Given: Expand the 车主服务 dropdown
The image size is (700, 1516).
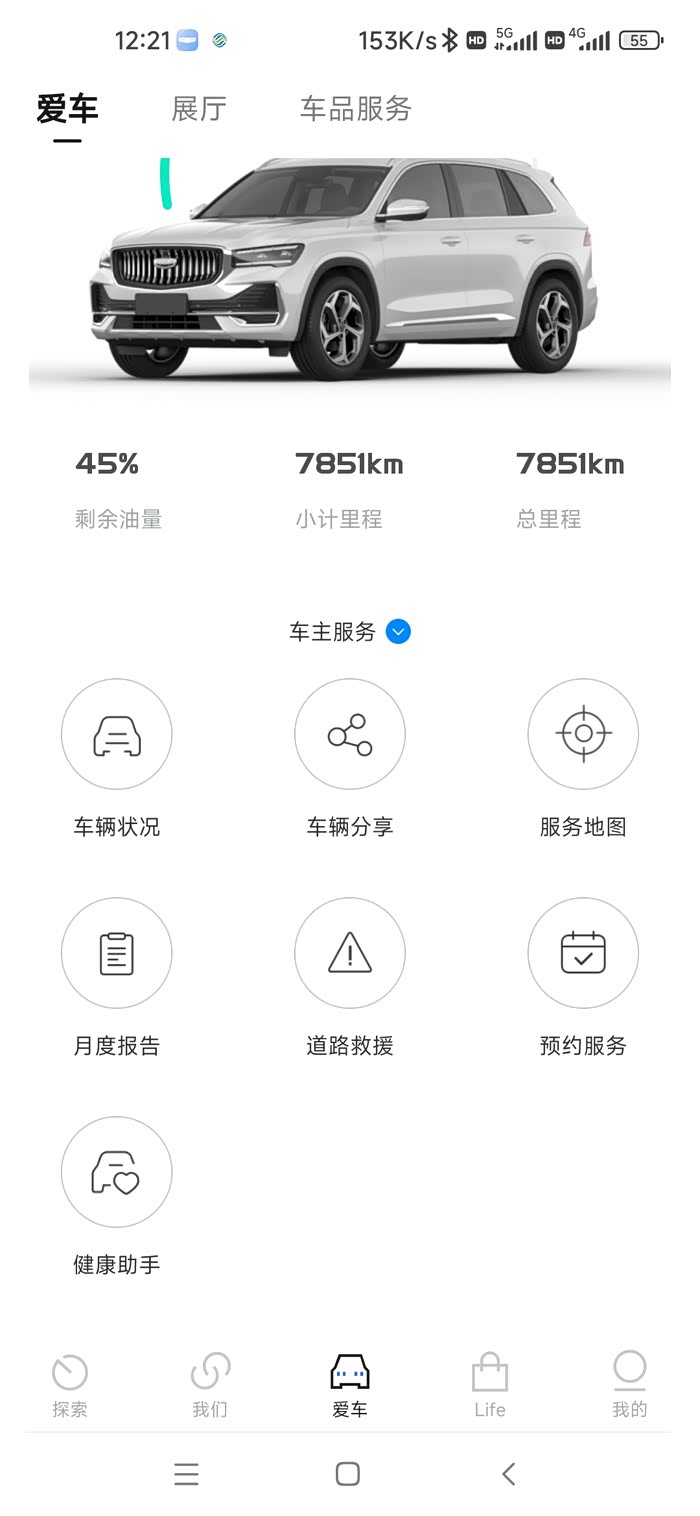Looking at the screenshot, I should point(398,632).
